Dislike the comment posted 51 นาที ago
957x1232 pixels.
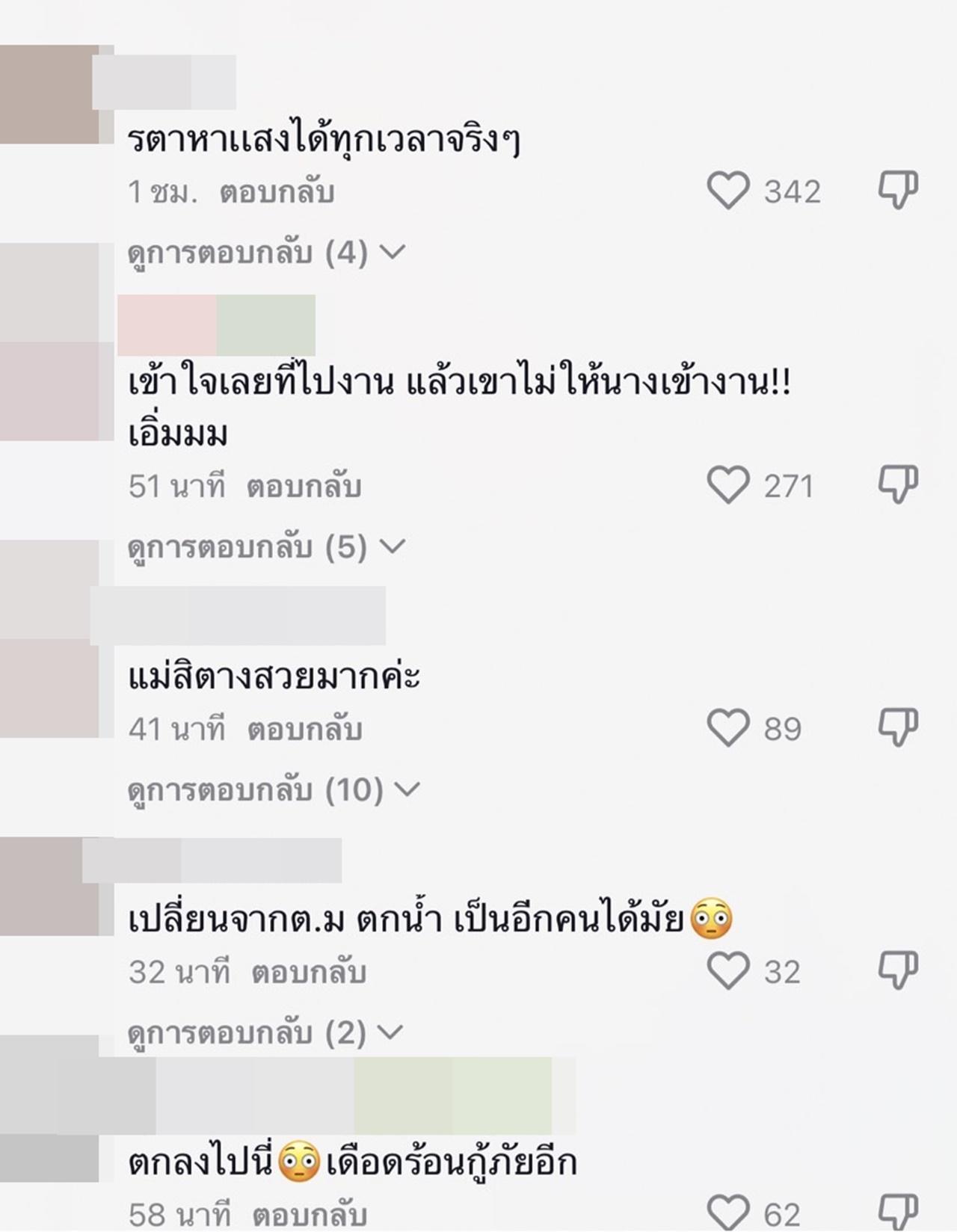pos(897,484)
